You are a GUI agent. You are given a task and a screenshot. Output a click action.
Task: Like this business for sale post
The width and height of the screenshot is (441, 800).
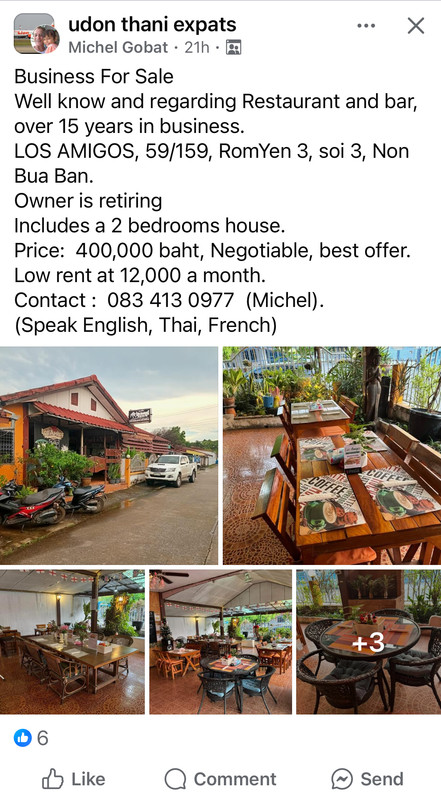74,779
